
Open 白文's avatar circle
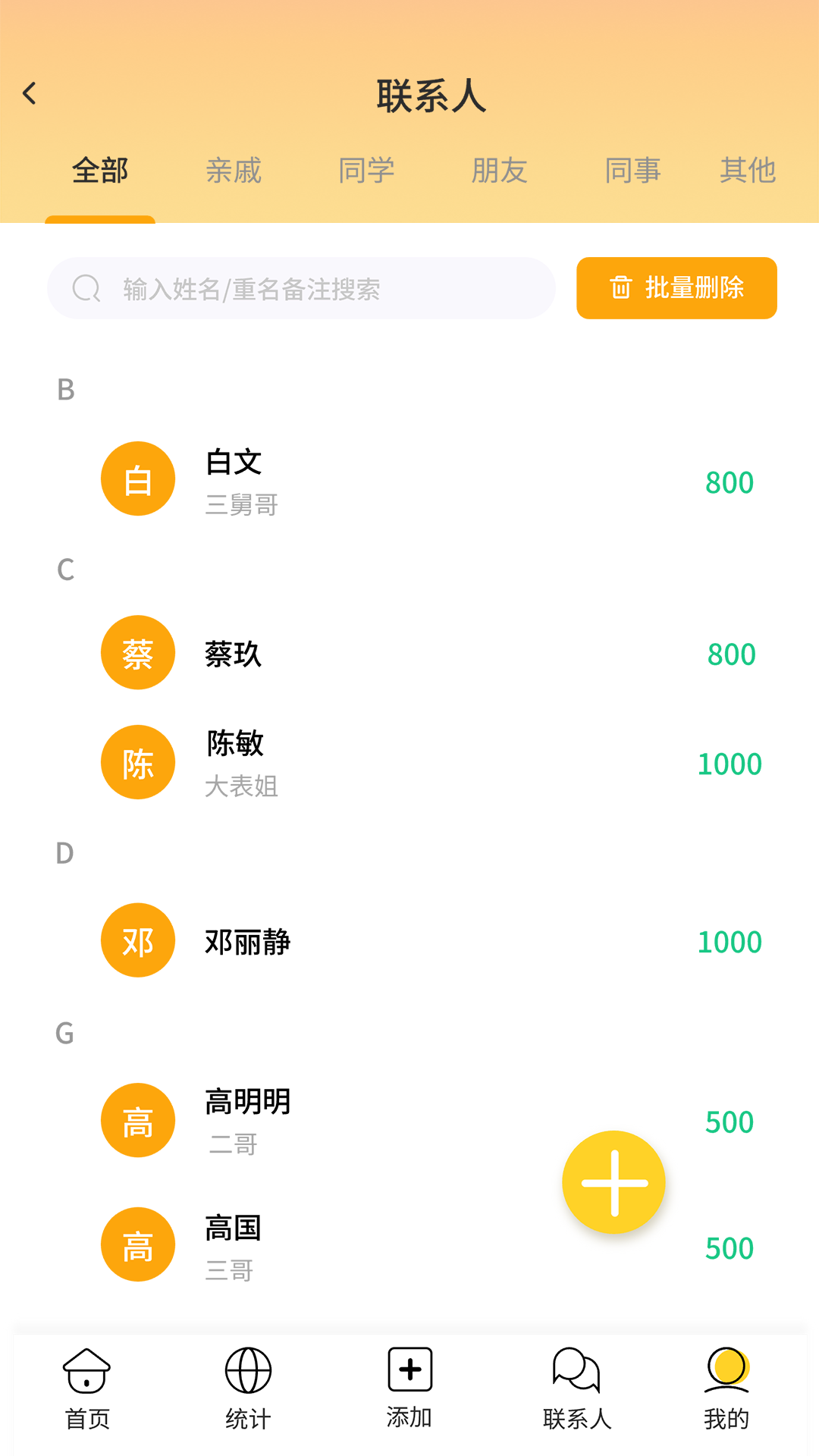pos(137,479)
